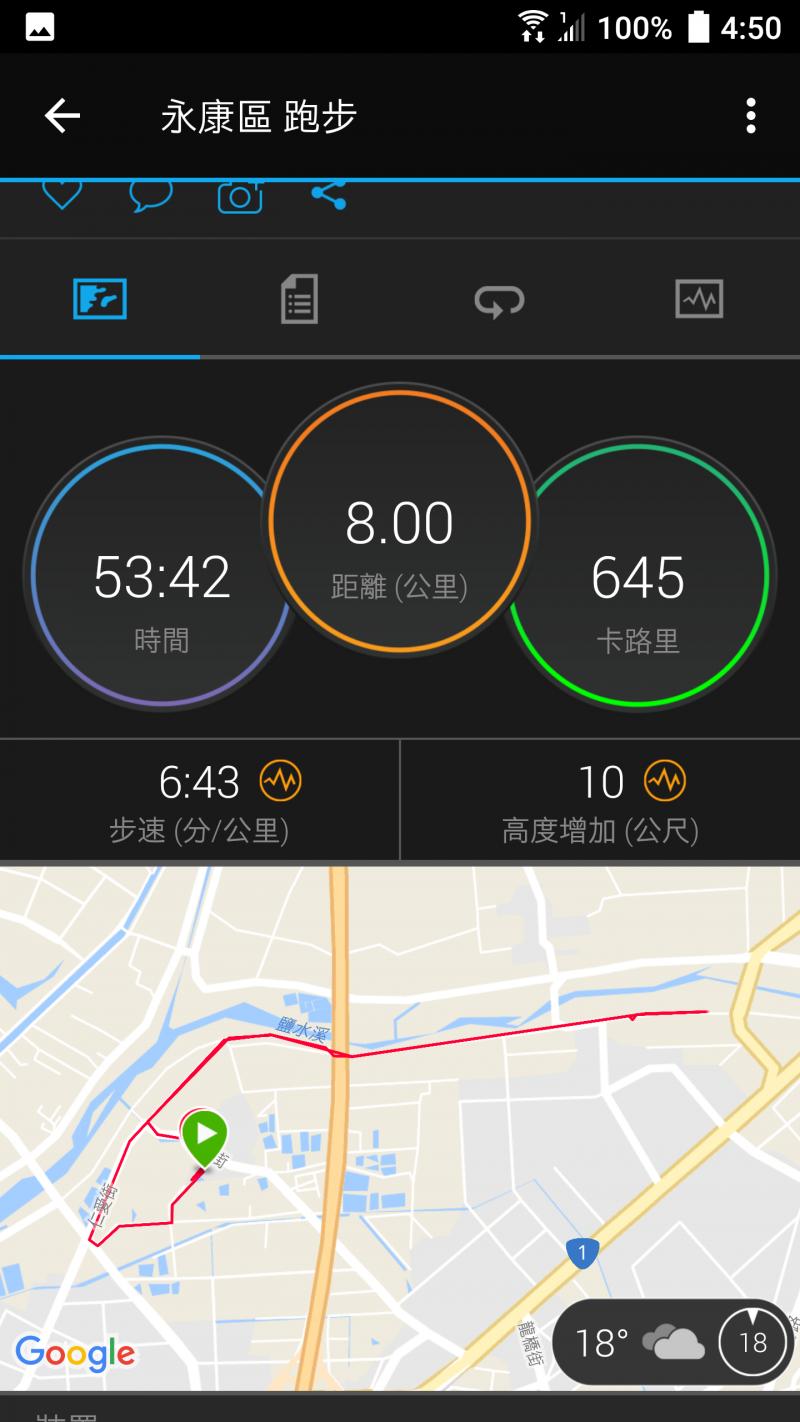Switch to the laps tab
The image size is (800, 1422).
[x=499, y=299]
